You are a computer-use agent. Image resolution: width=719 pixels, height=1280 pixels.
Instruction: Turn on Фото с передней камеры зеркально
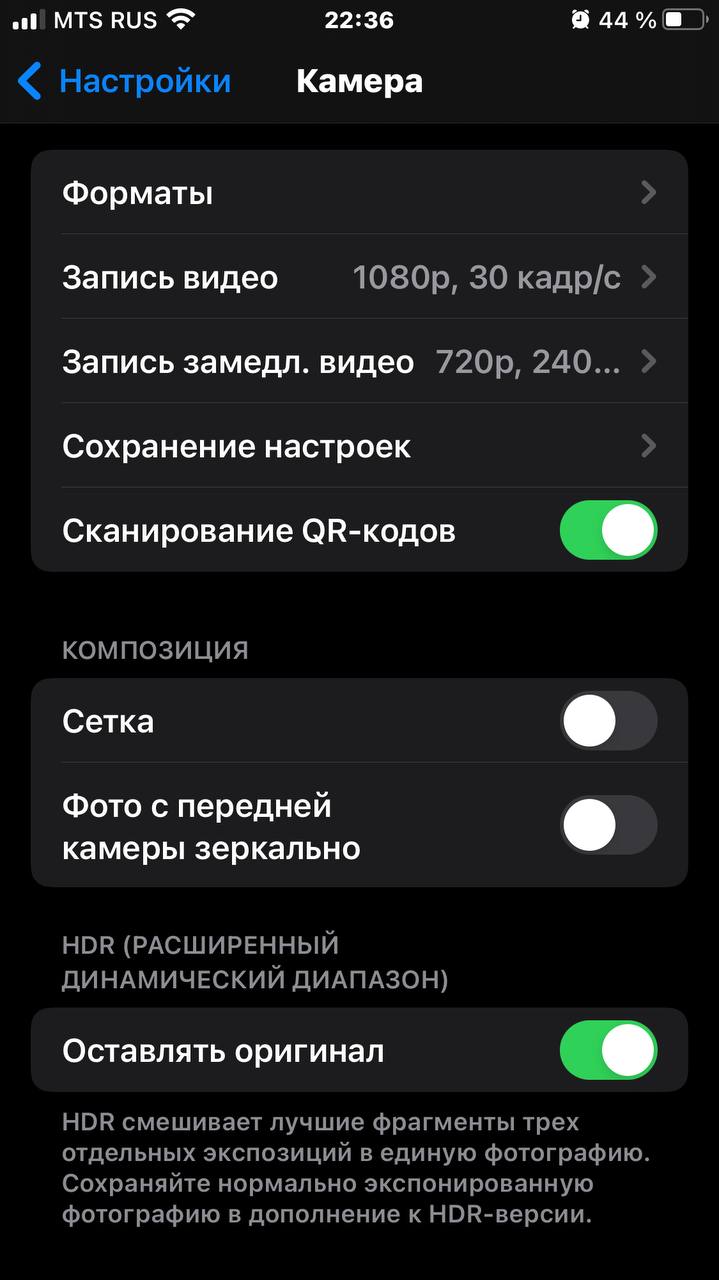point(608,825)
